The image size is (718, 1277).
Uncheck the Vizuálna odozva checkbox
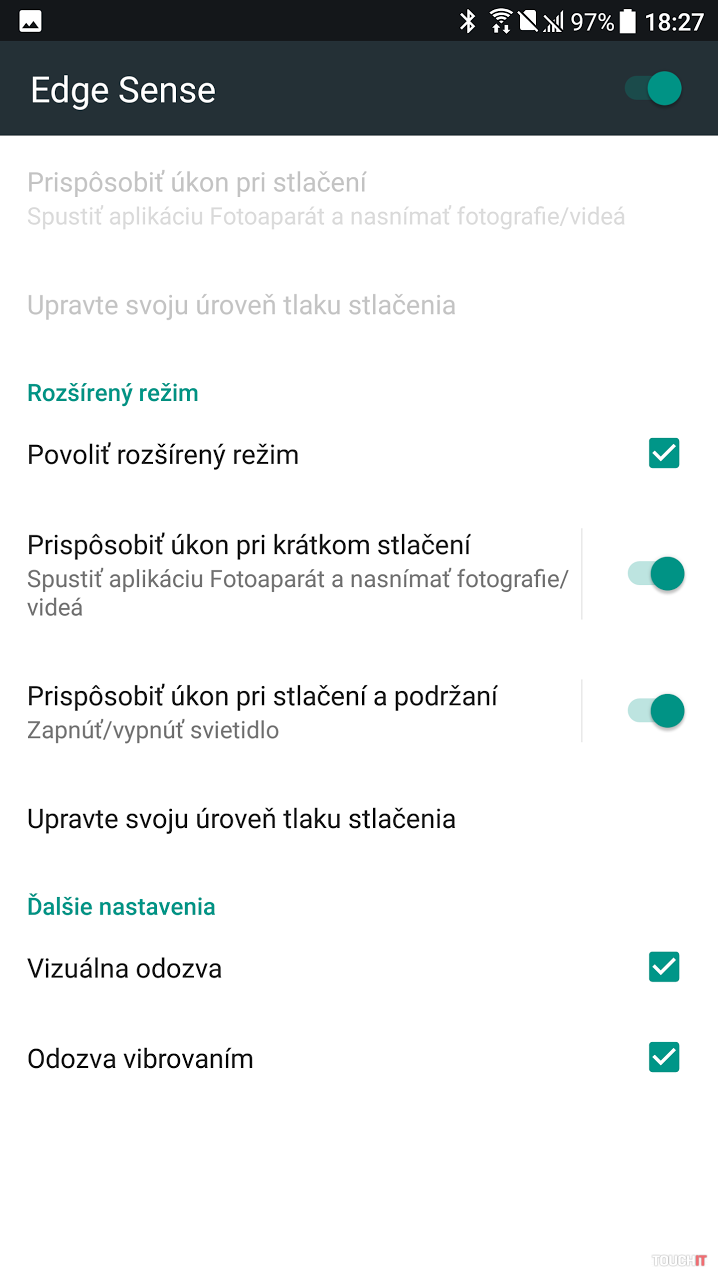tap(664, 967)
